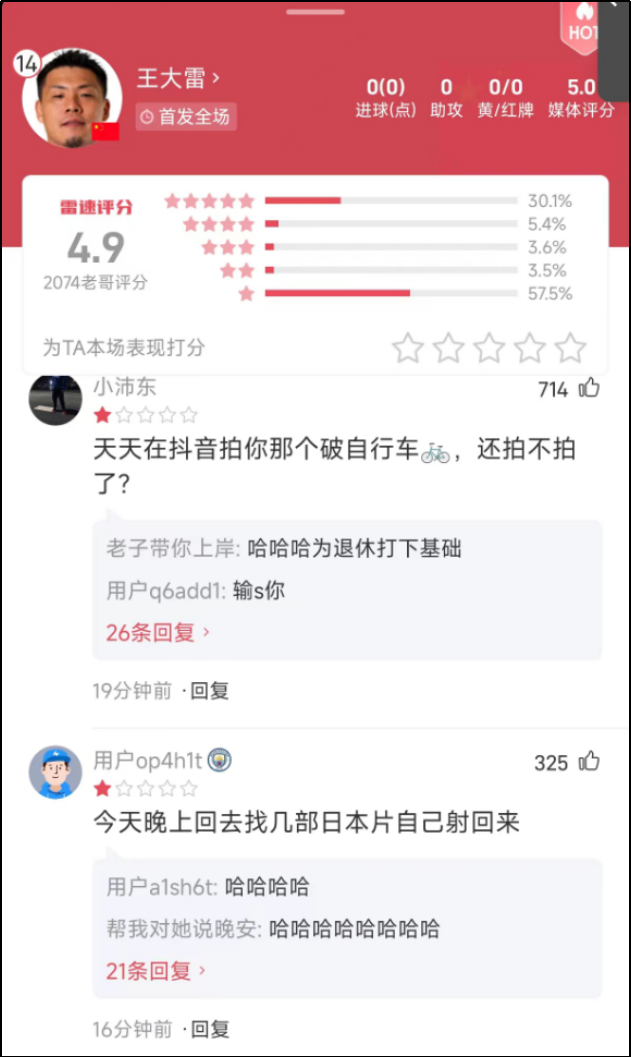The width and height of the screenshot is (631, 1057).
Task: Like 用户op4h1t's comment
Action: coord(589,761)
